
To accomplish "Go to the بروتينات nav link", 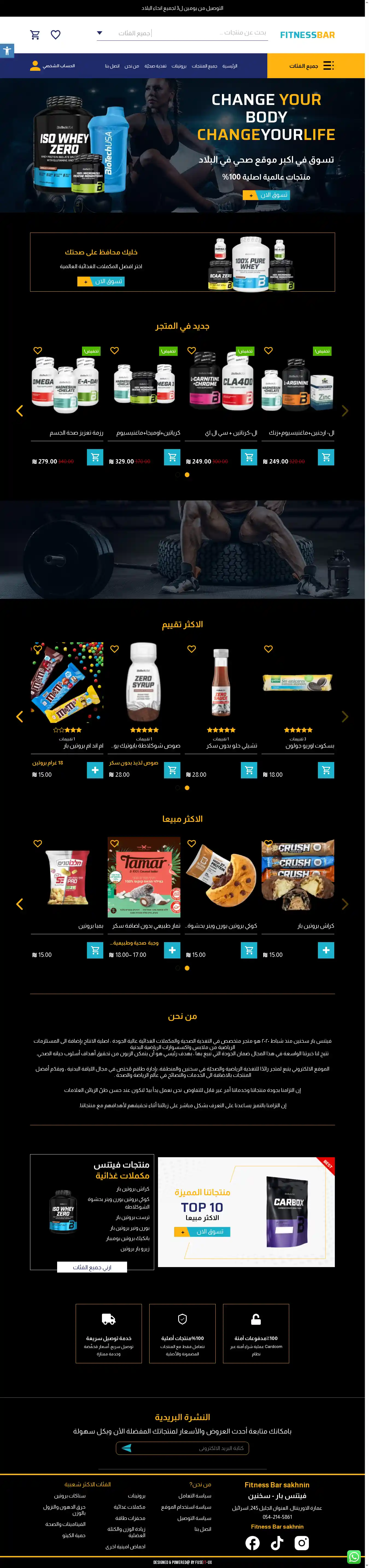I will tap(179, 66).
